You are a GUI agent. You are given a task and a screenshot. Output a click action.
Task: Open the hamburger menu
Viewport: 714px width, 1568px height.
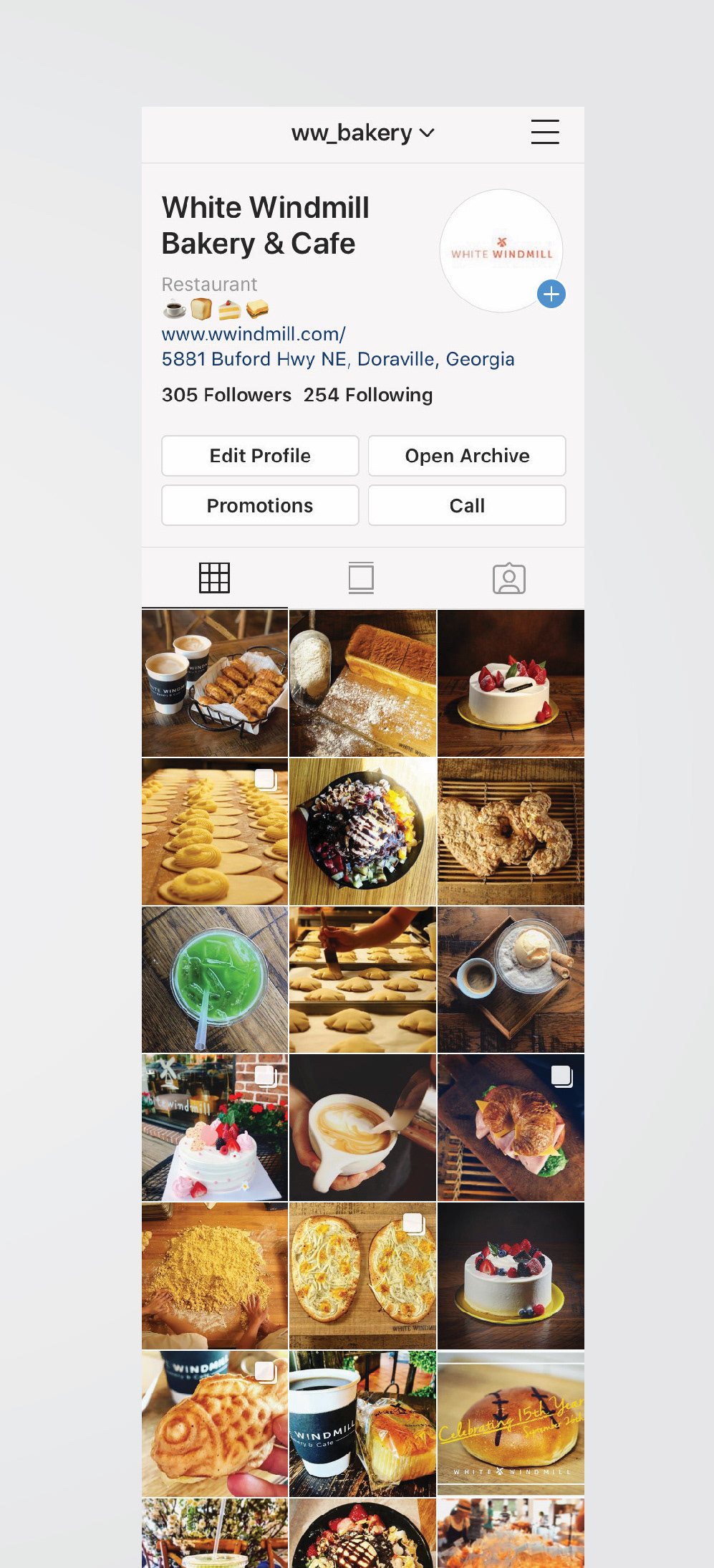click(545, 132)
